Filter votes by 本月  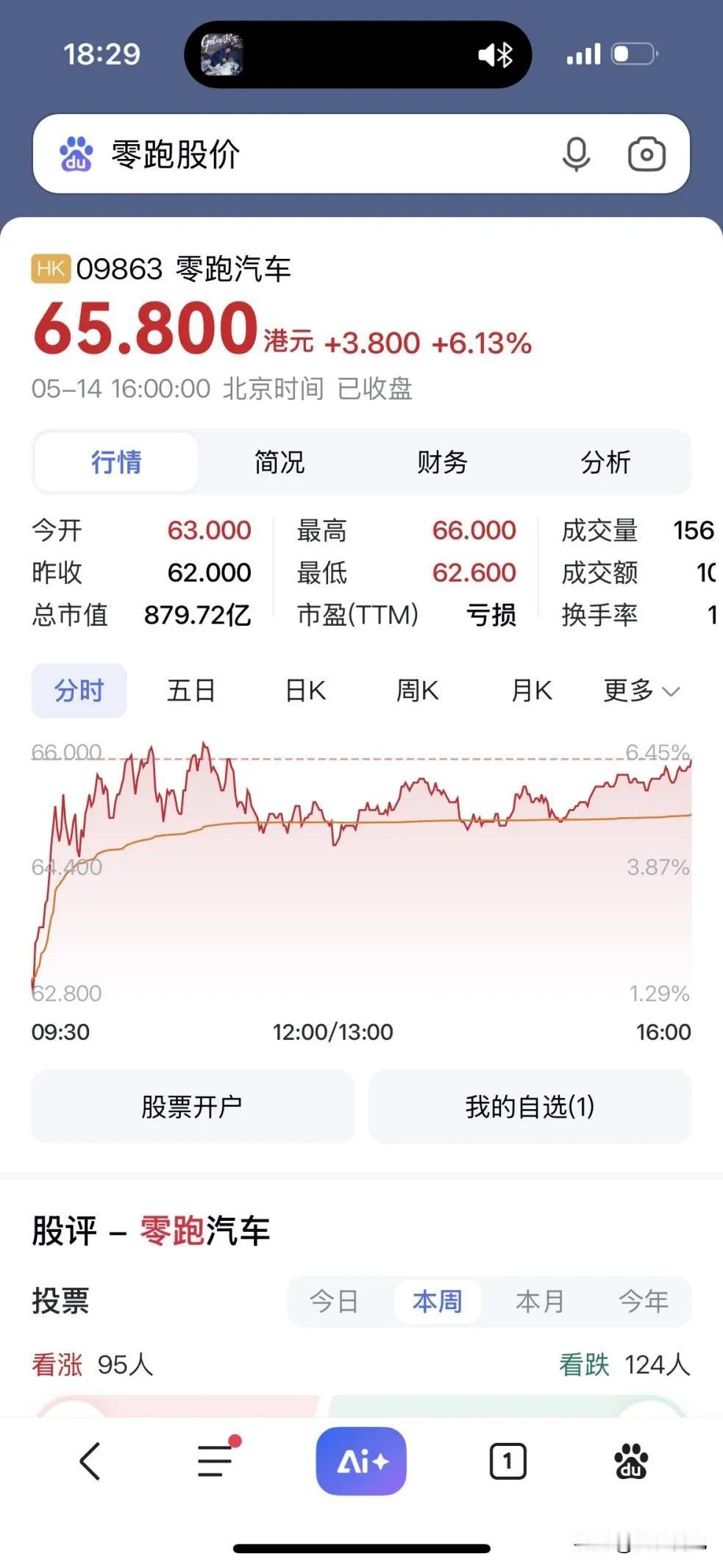[x=540, y=1301]
